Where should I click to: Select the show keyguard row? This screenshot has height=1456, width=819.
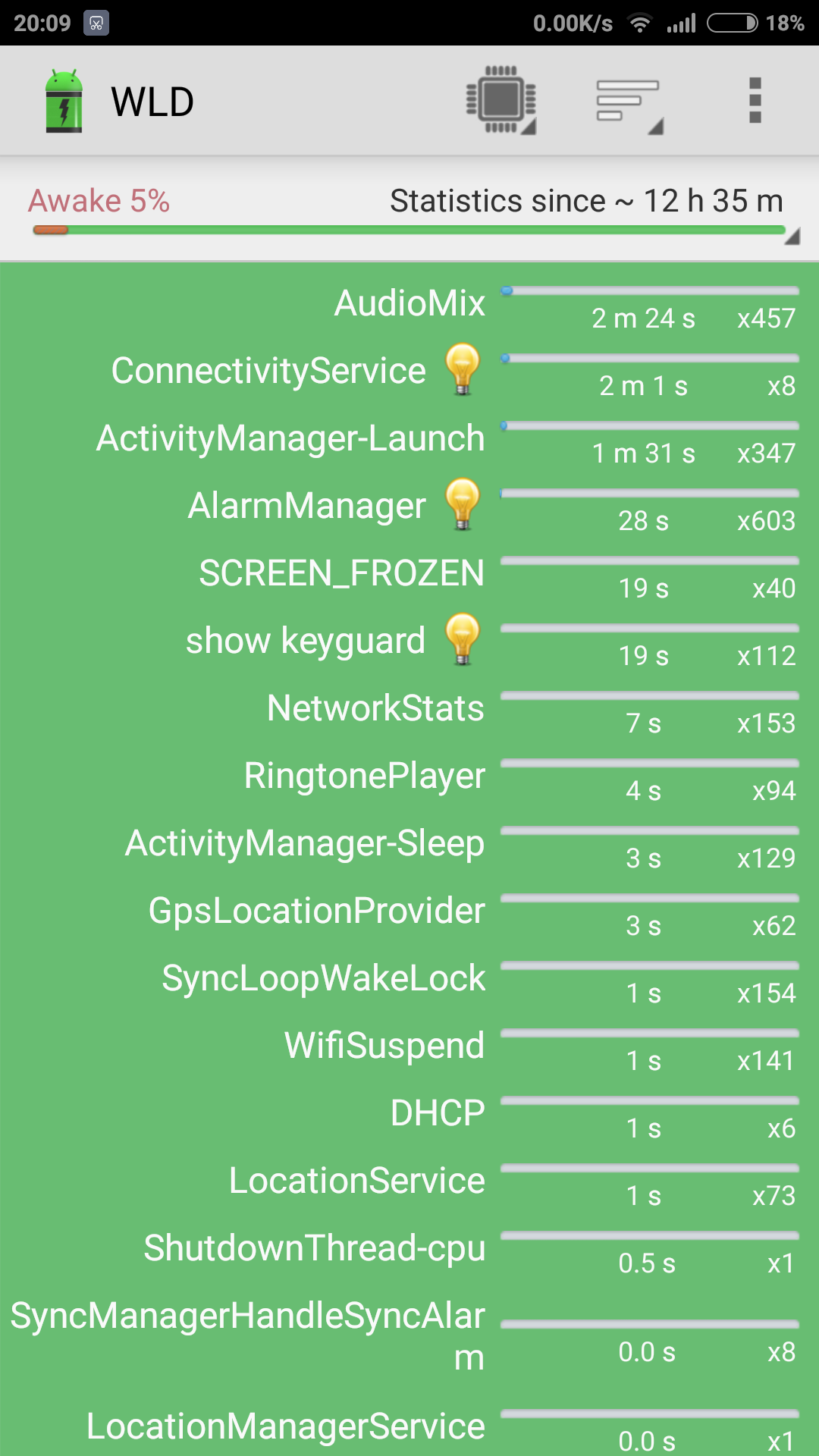pyautogui.click(x=409, y=641)
